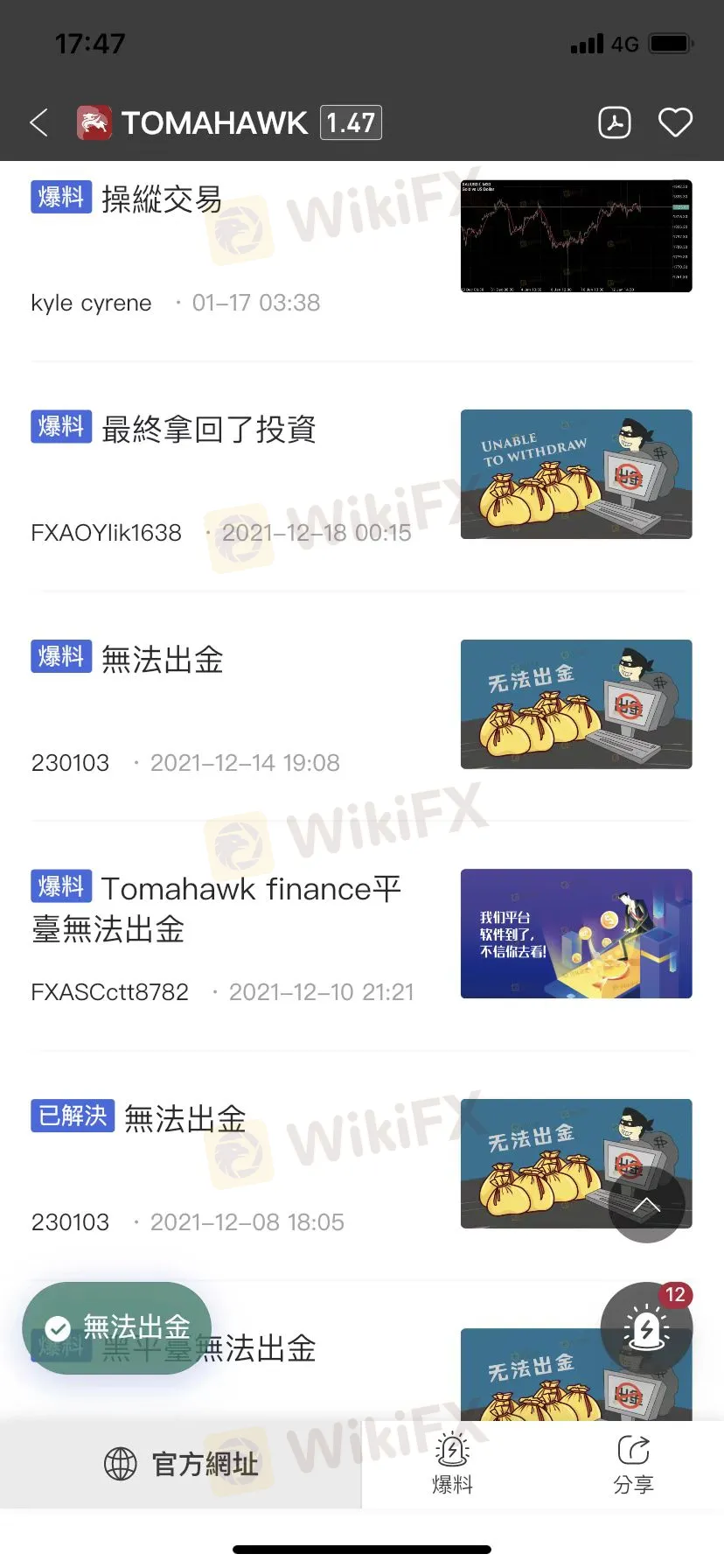Viewport: 724px width, 1568px height.
Task: Open the 最終拿回了投資 exposure post
Action: tap(208, 430)
